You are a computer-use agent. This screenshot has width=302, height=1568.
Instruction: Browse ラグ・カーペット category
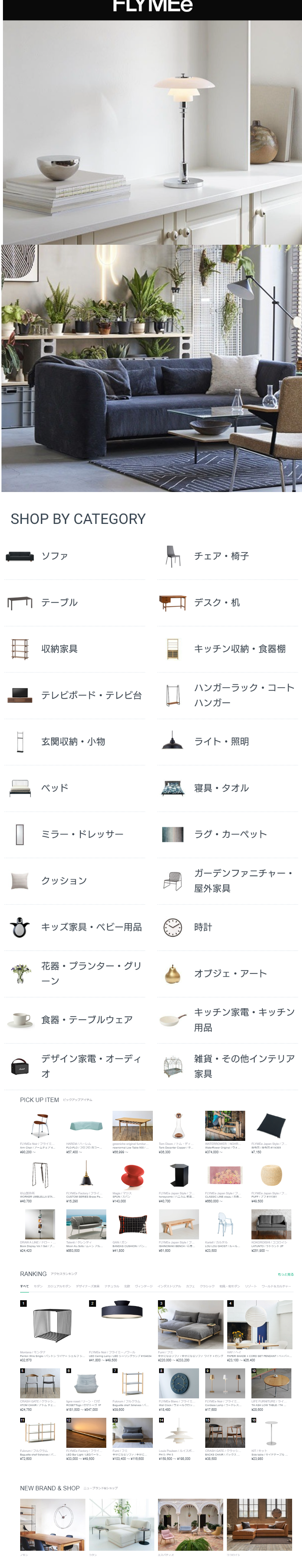pyautogui.click(x=230, y=833)
